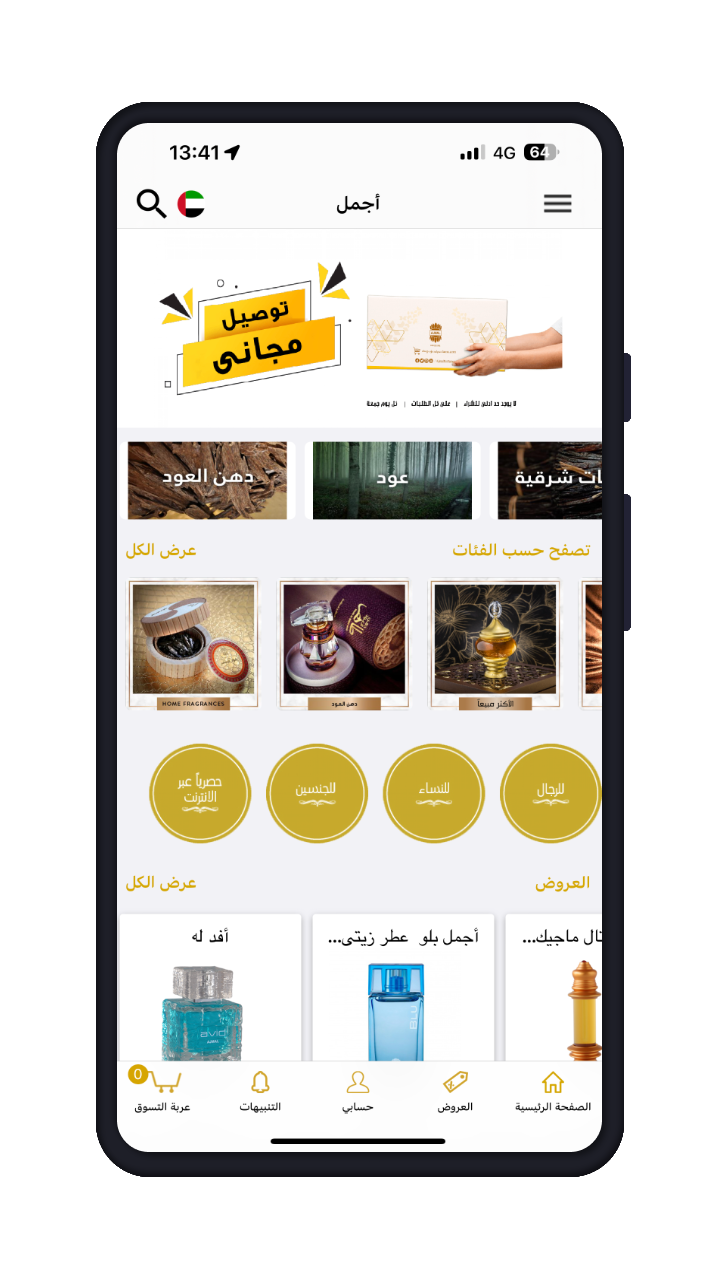This screenshot has width=720, height=1280.
Task: Switch to the الصفحة الرئيسية home tab
Action: coord(553,1092)
